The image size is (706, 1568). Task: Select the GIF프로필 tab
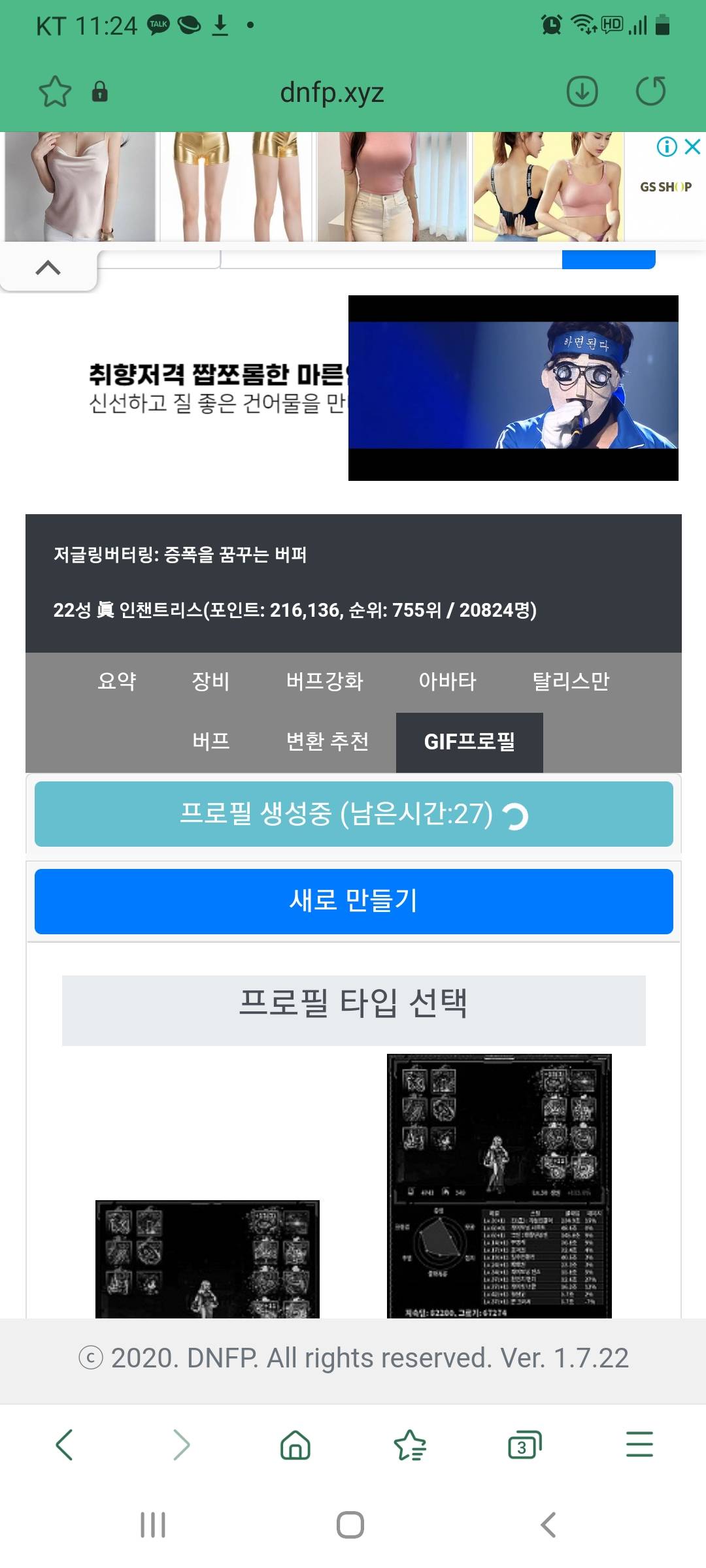click(x=469, y=742)
